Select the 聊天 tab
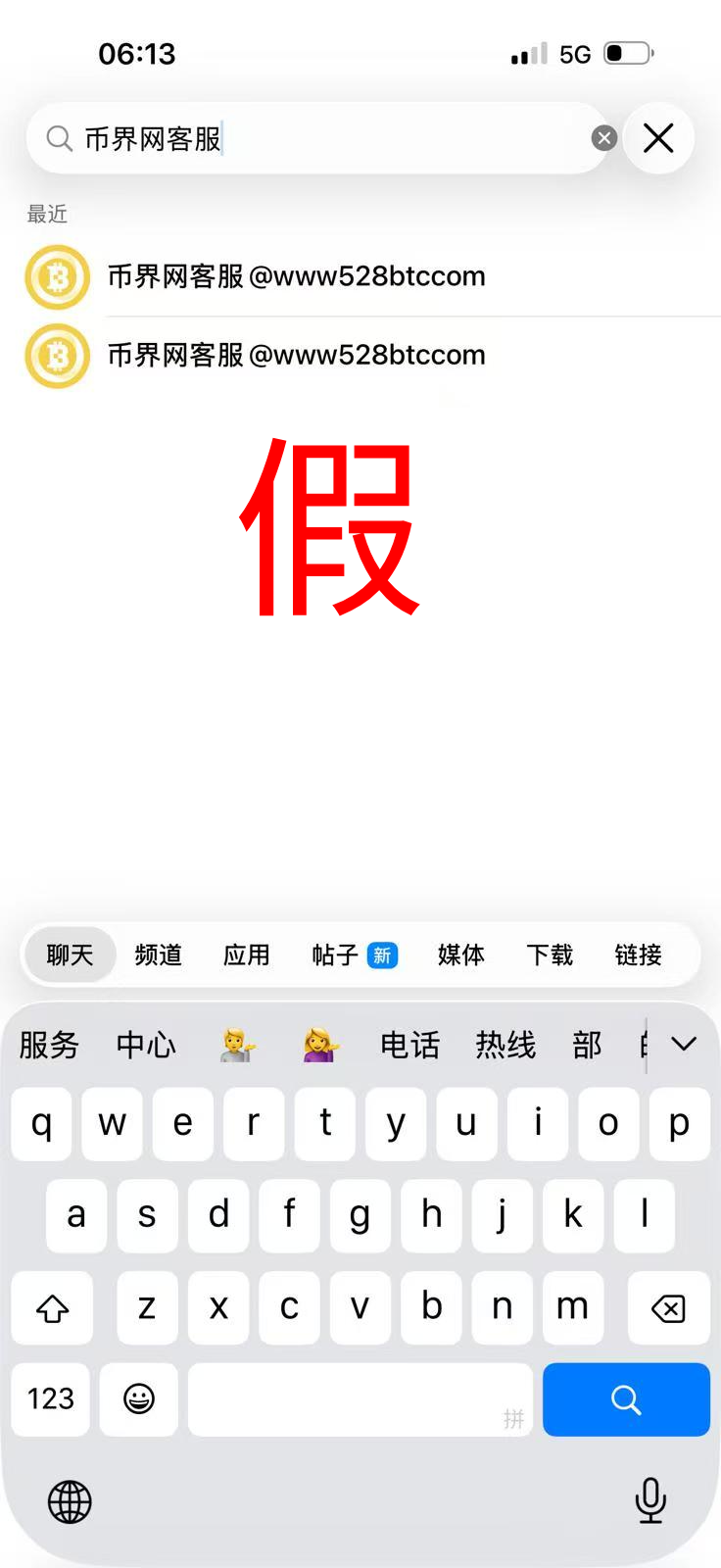The image size is (721, 1568). [70, 955]
